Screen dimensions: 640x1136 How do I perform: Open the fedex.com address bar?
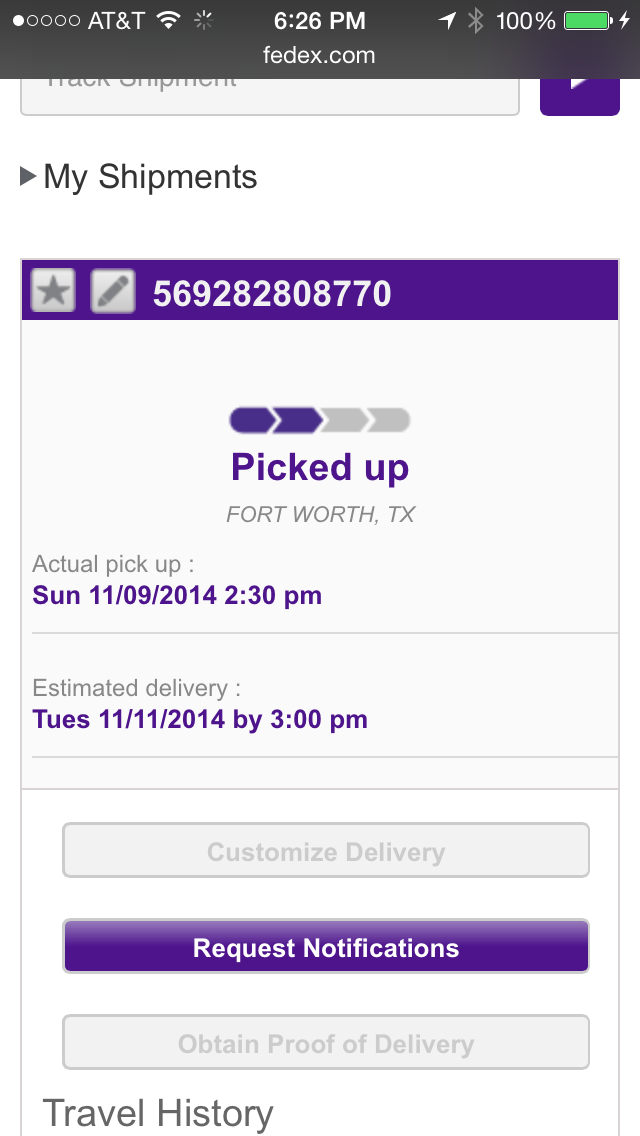tap(319, 55)
